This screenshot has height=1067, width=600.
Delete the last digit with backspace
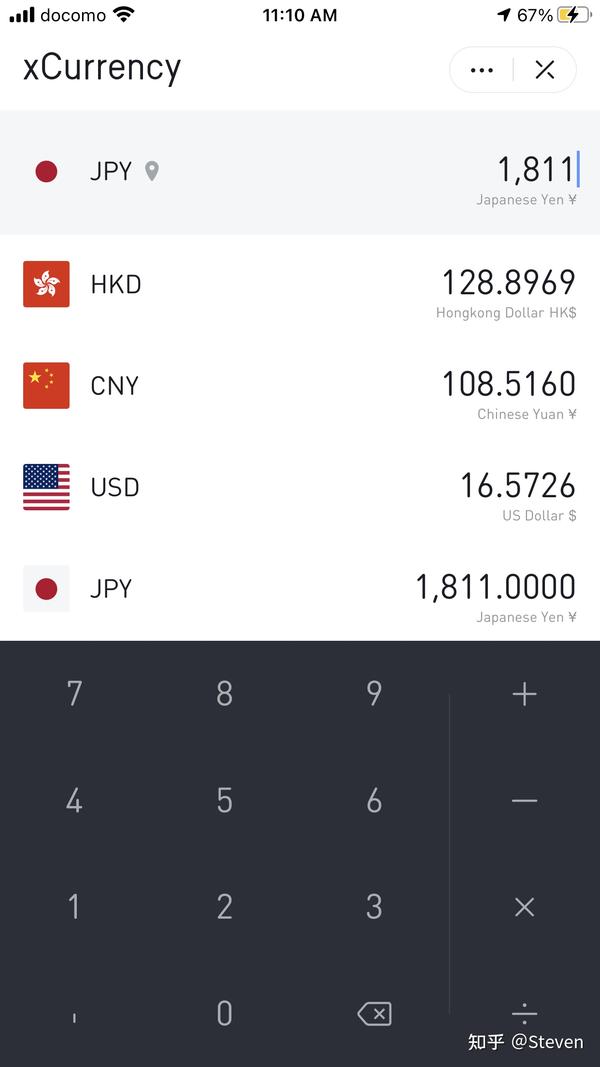[x=374, y=1014]
